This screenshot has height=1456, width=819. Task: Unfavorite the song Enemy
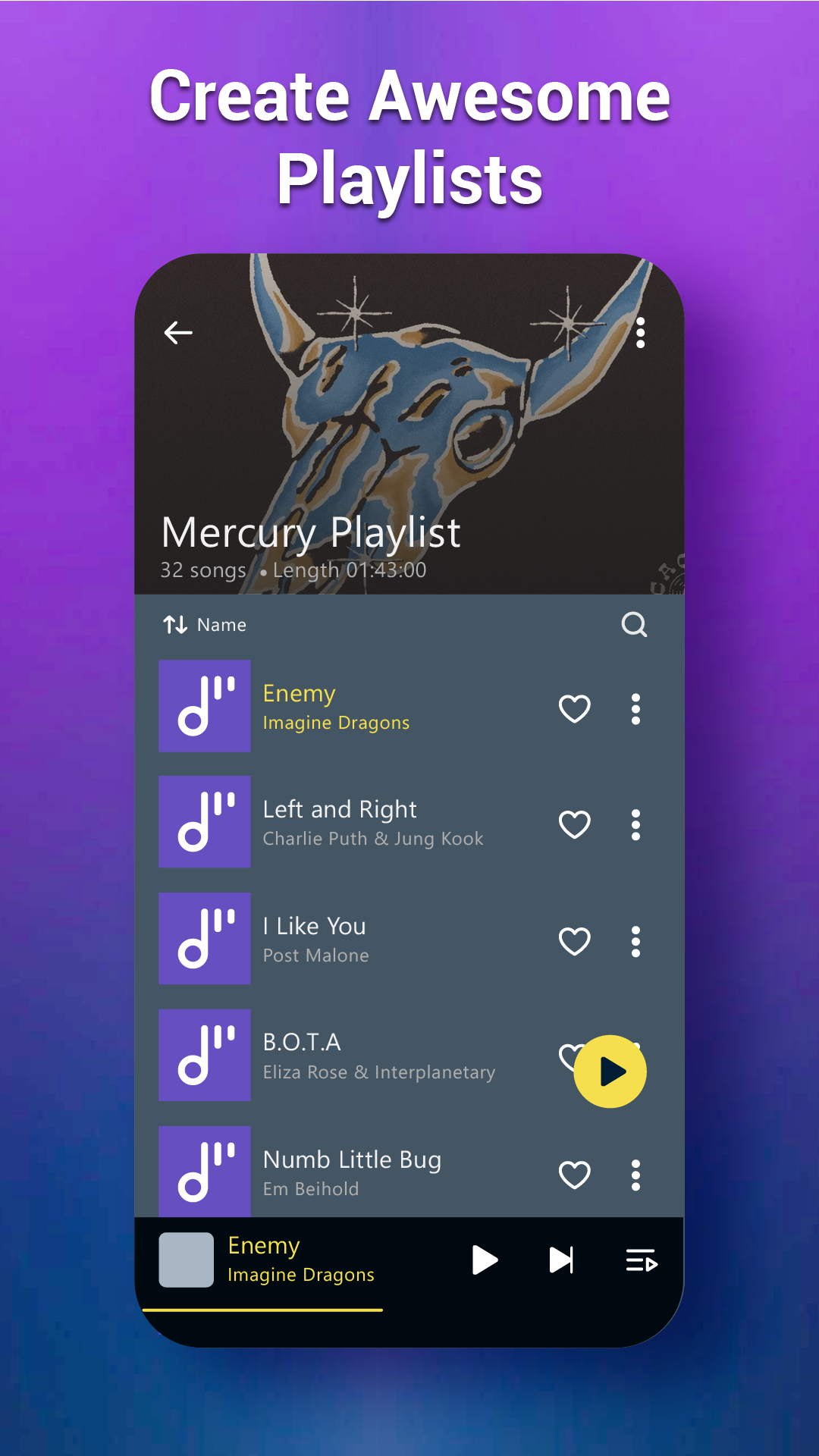(575, 708)
